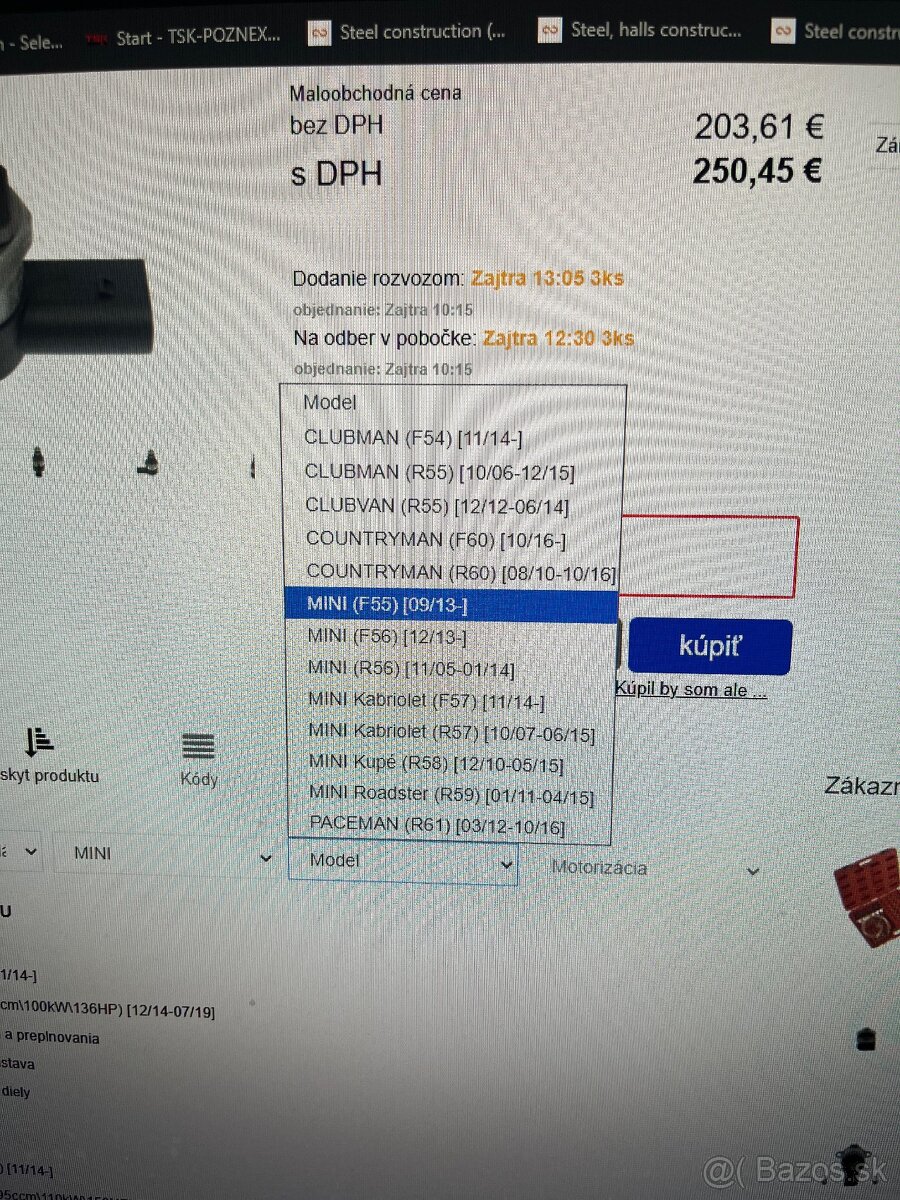Tap the blue kúpiť button
The width and height of the screenshot is (900, 1200).
point(709,646)
